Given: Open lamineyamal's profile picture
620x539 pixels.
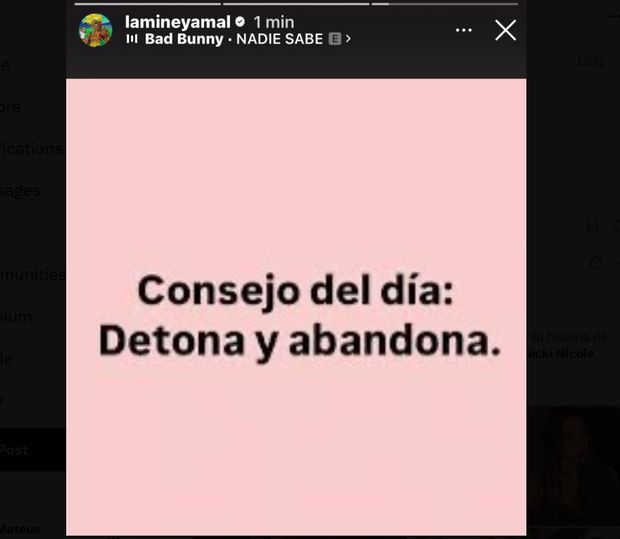Looking at the screenshot, I should point(96,30).
